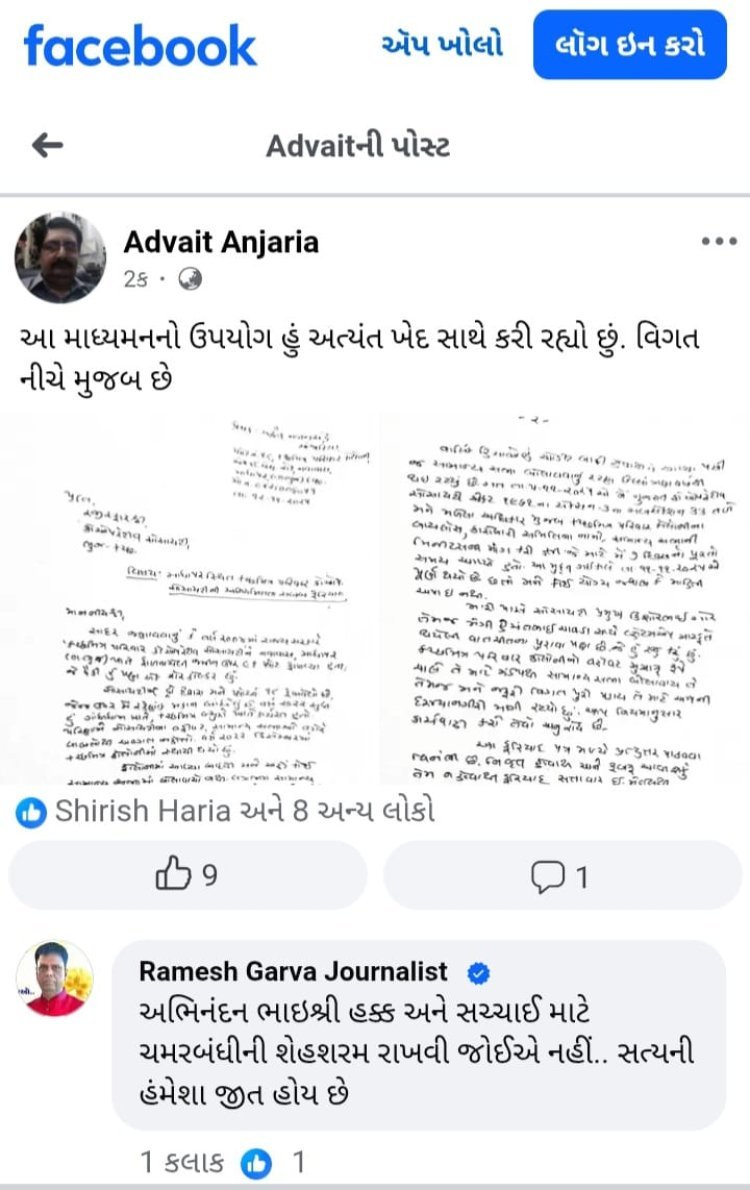The image size is (750, 1190).
Task: Tap the ઍપ ખોલો link
Action: pyautogui.click(x=441, y=45)
